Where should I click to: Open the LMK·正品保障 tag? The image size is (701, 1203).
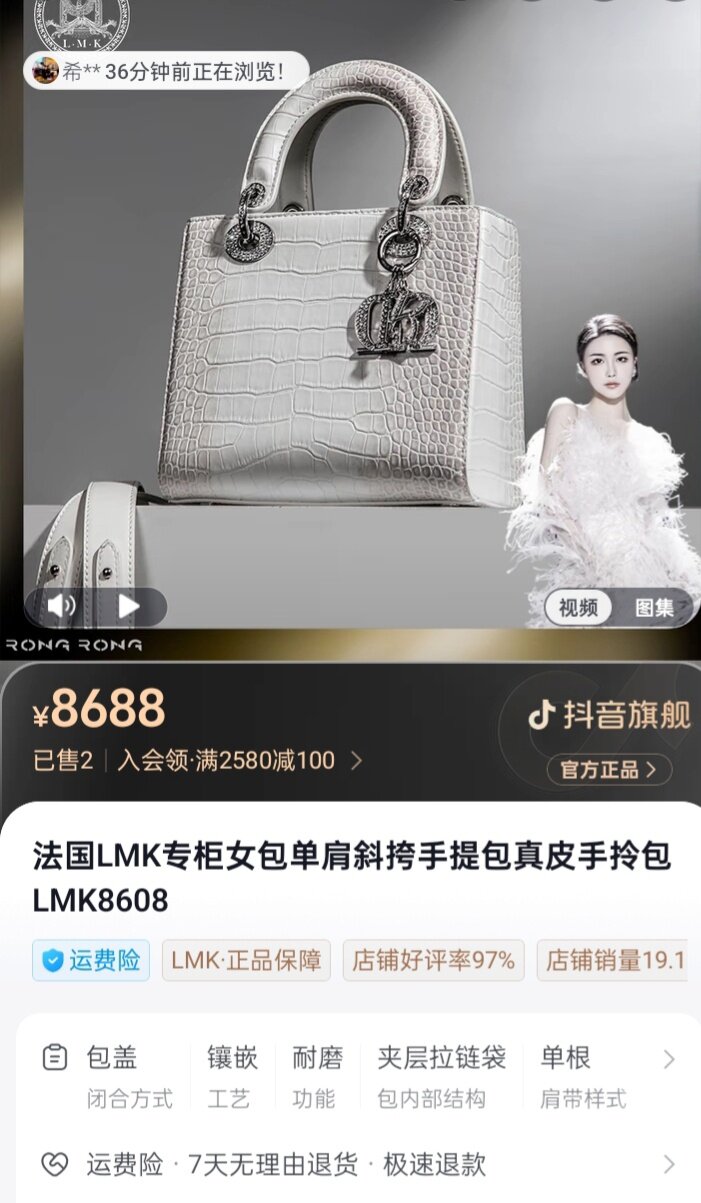click(246, 960)
